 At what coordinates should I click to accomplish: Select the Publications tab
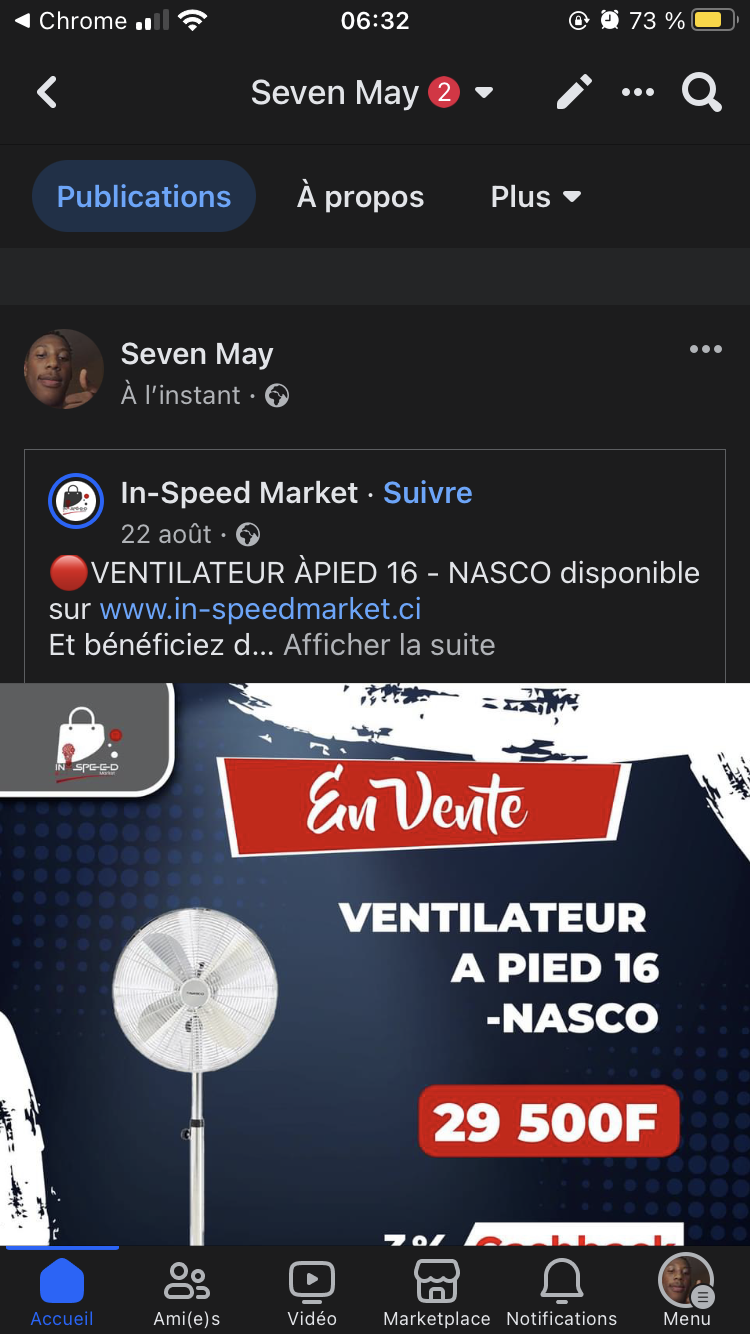point(144,197)
